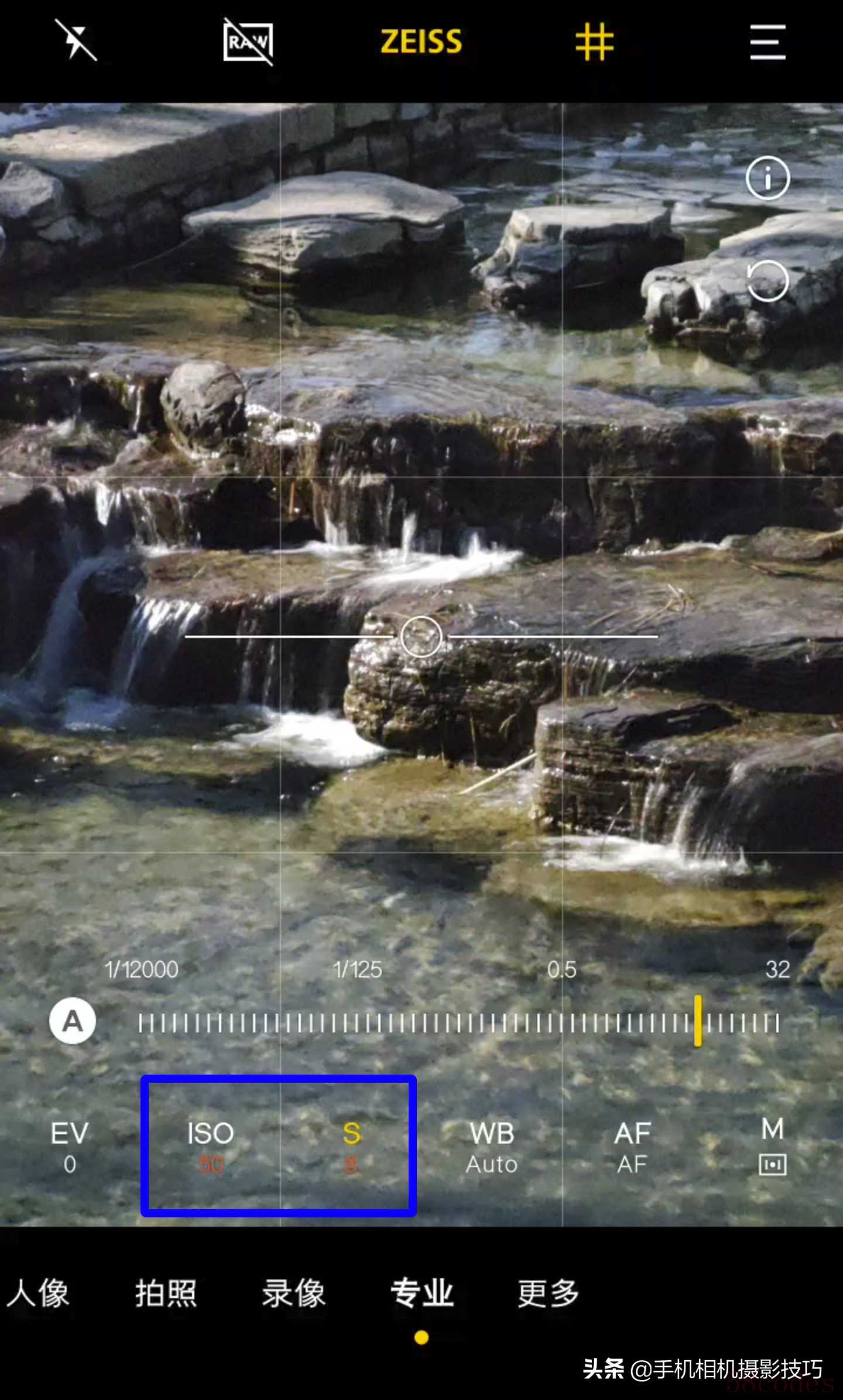Switch to 拍照 photo mode
This screenshot has width=843, height=1400.
[166, 1293]
